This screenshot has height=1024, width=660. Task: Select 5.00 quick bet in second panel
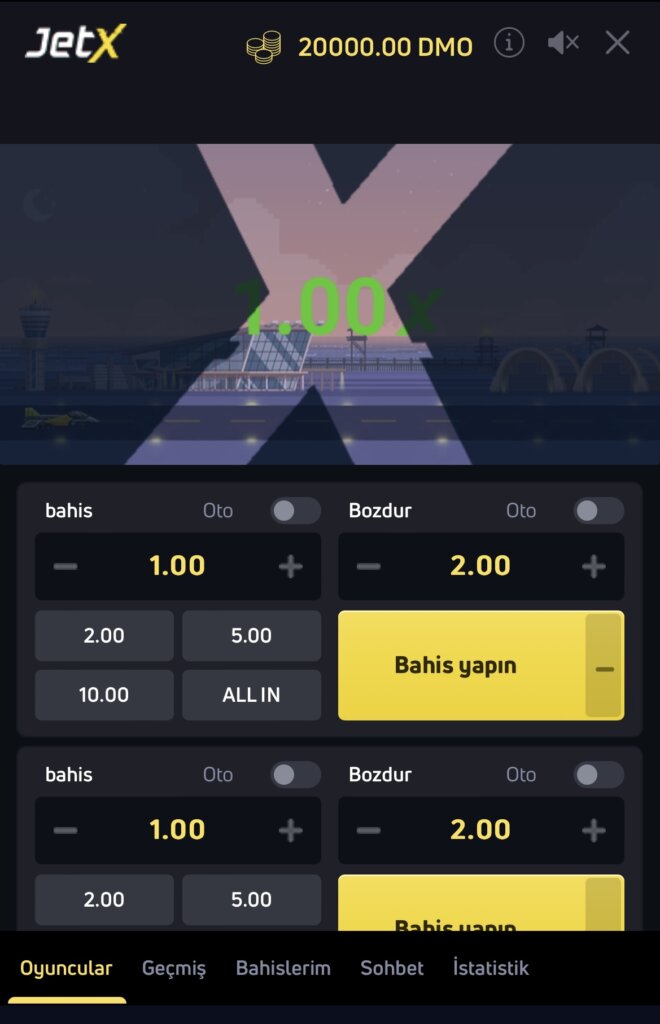(x=251, y=899)
